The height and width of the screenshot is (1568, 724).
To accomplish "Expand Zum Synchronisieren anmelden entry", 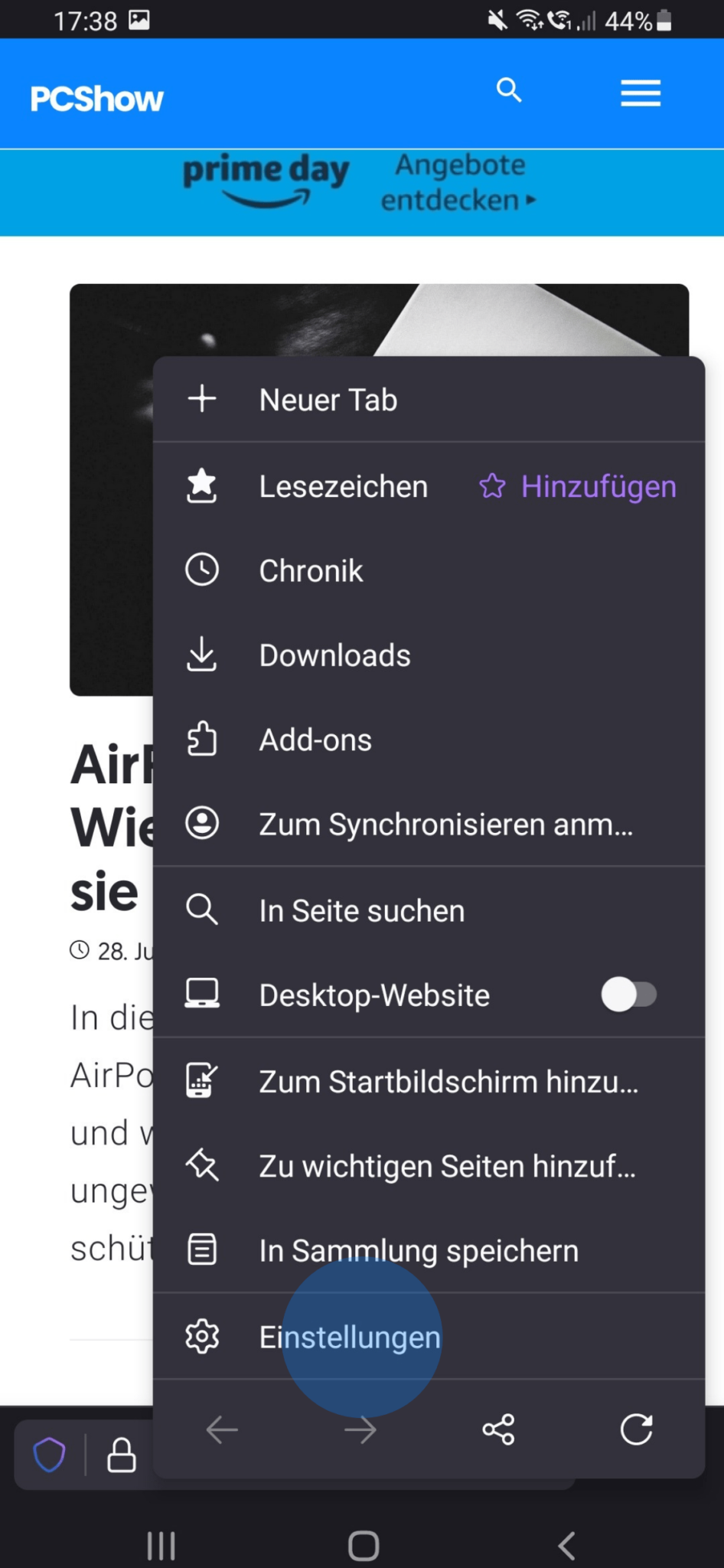I will [x=445, y=824].
